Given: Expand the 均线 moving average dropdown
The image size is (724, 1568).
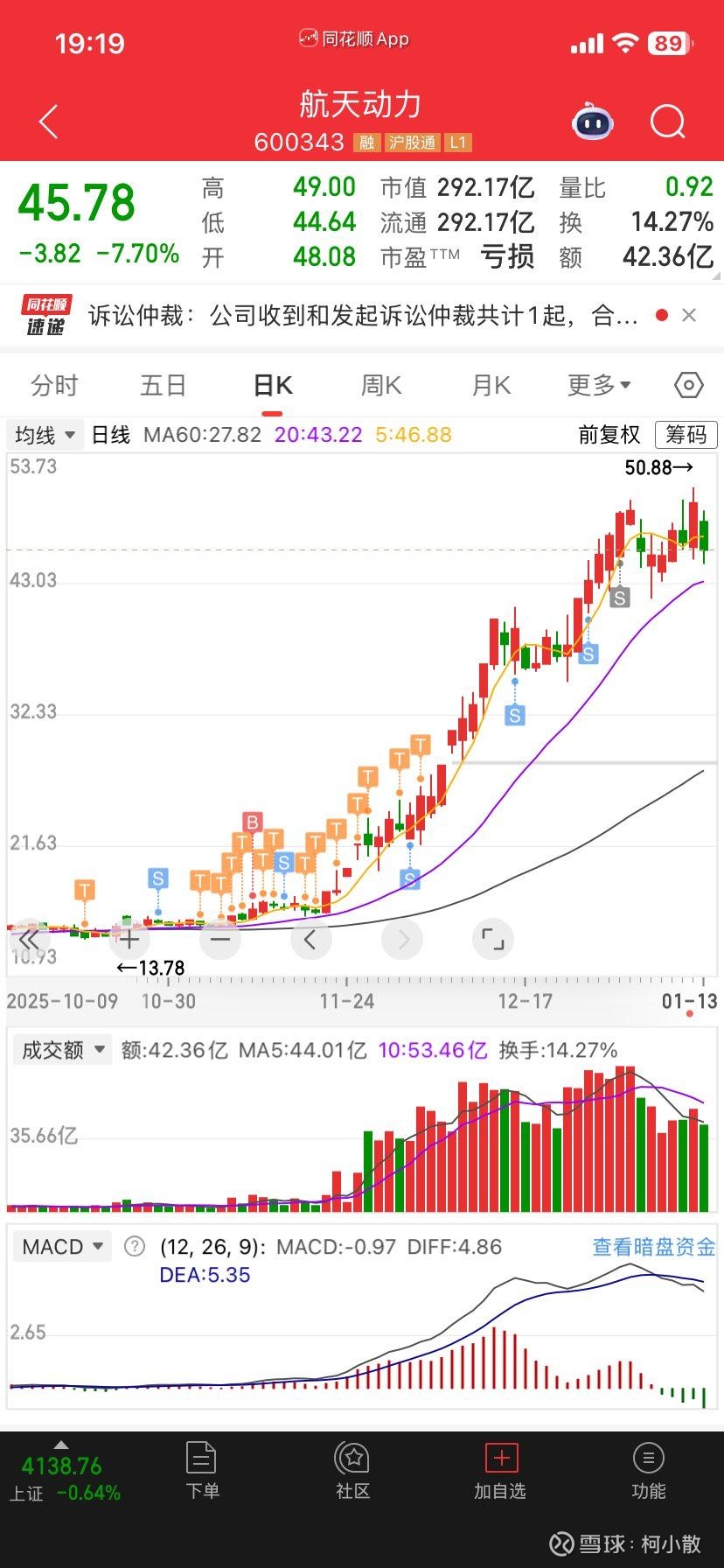Looking at the screenshot, I should pyautogui.click(x=44, y=435).
